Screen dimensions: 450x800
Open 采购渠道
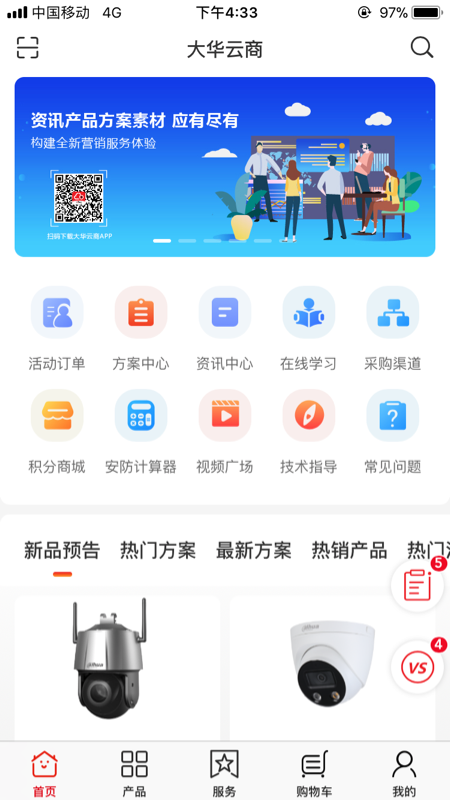click(392, 329)
